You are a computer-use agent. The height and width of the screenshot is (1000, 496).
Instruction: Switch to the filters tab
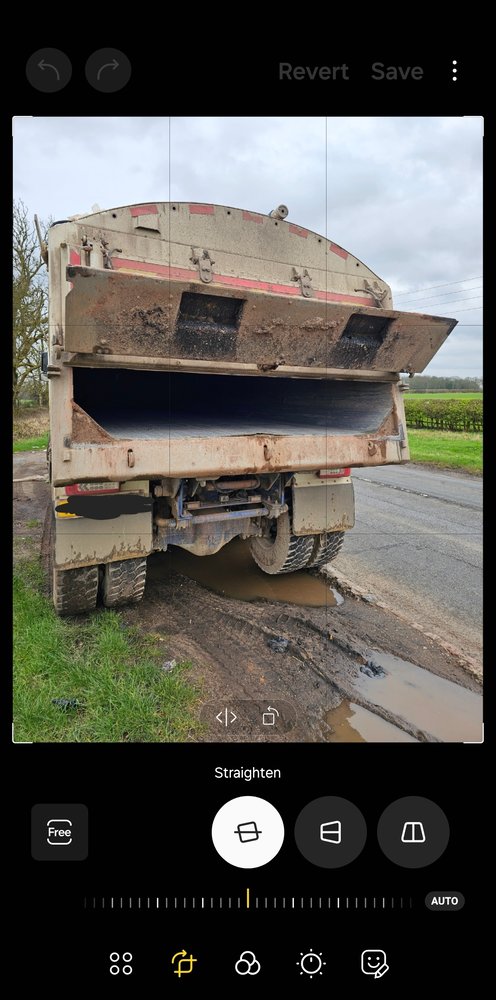[247, 963]
